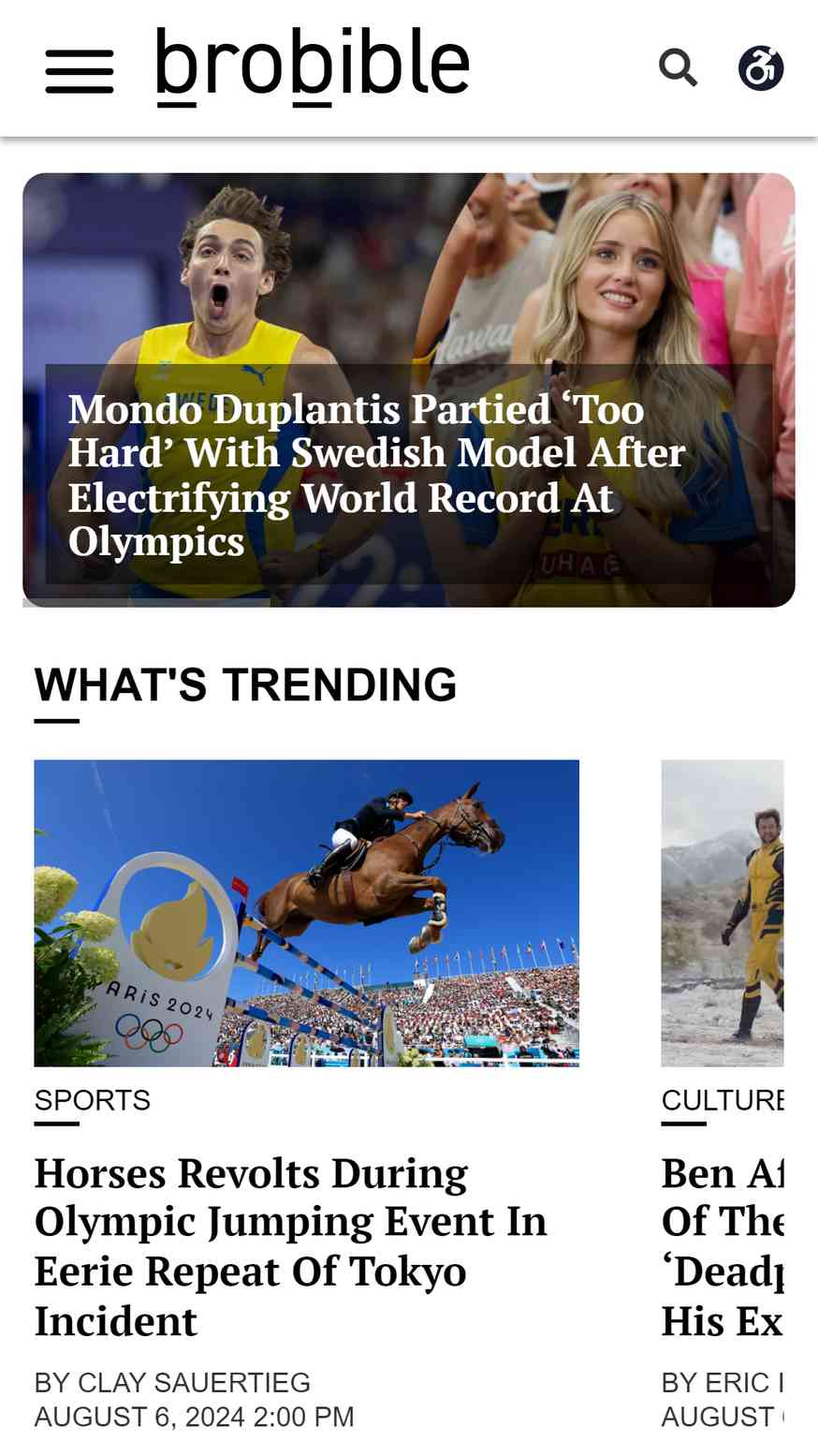818x1456 pixels.
Task: Open the horse jumping article image
Action: coord(306,912)
